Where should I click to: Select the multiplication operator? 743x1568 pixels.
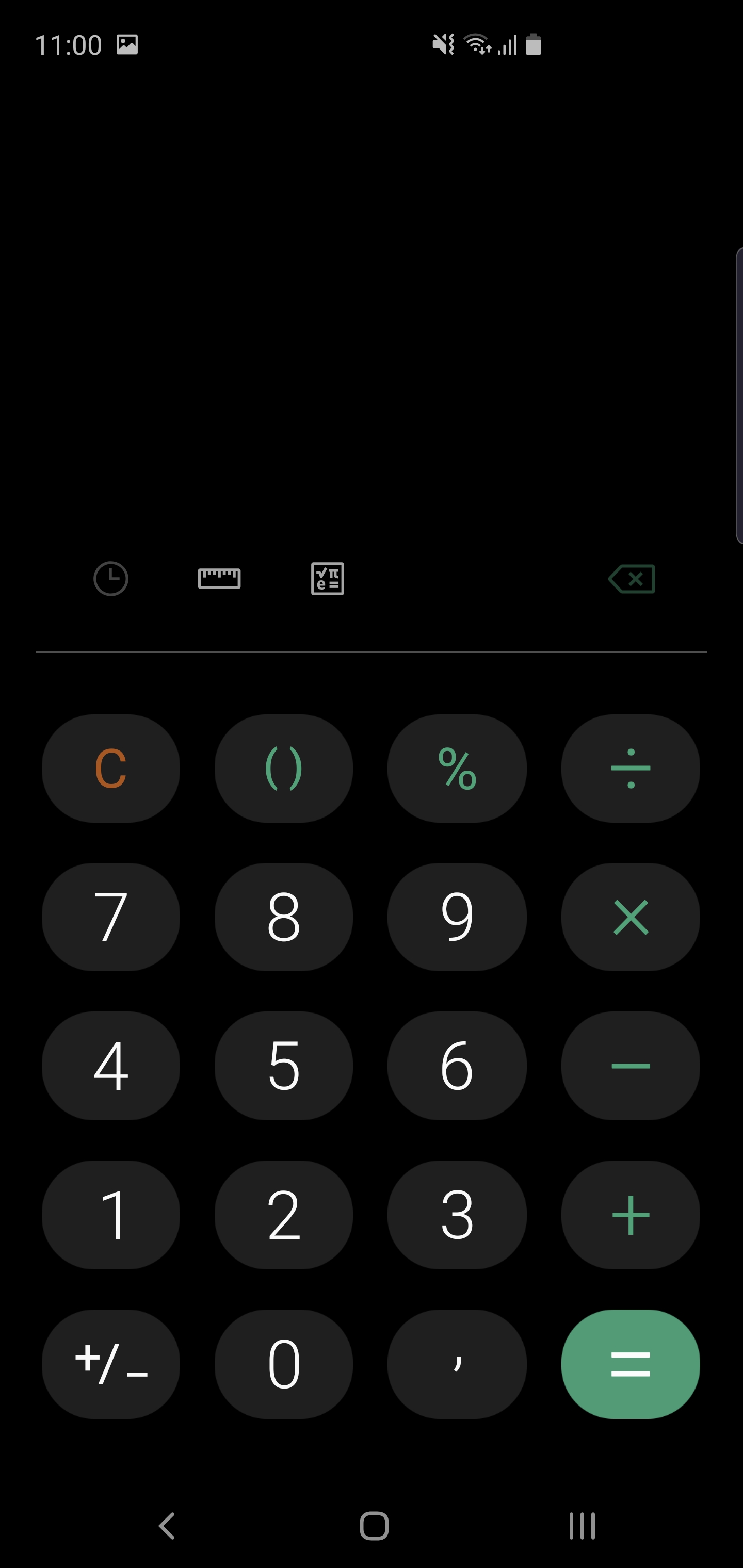coord(631,917)
